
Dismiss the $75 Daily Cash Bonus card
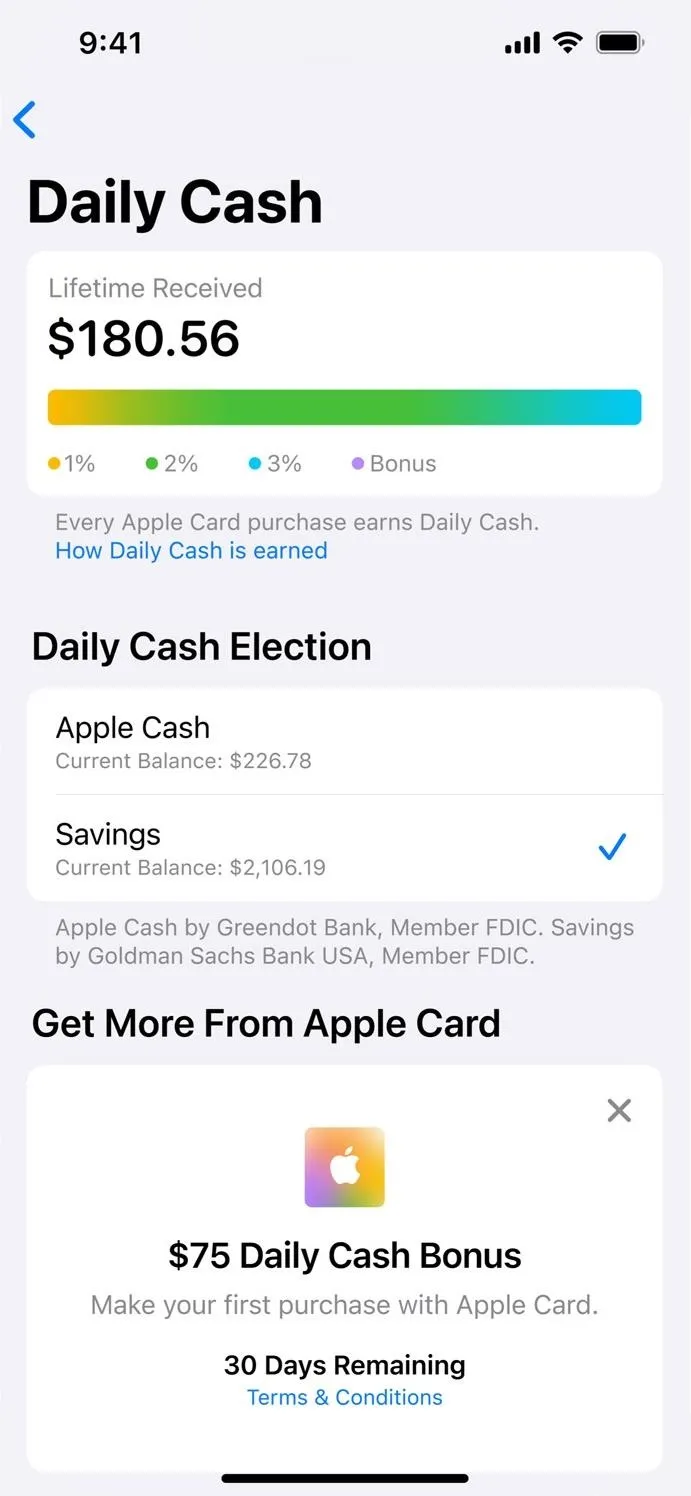click(619, 1110)
